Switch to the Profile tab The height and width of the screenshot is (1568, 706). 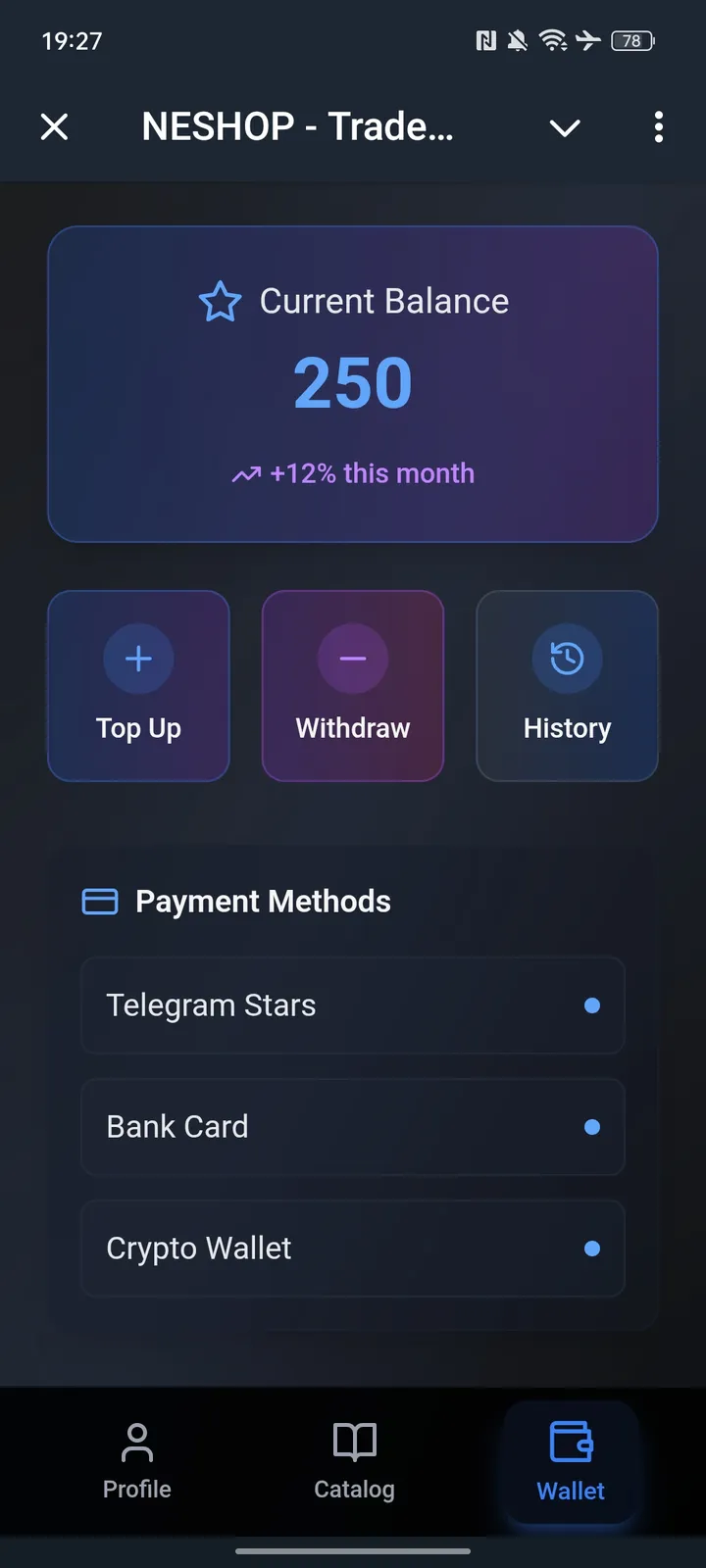(x=135, y=1462)
